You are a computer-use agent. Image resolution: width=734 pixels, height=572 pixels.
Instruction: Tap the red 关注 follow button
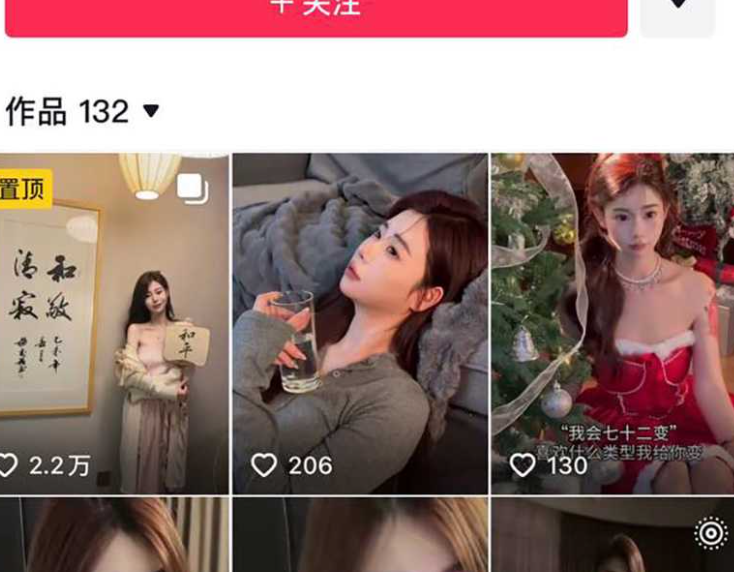[316, 12]
